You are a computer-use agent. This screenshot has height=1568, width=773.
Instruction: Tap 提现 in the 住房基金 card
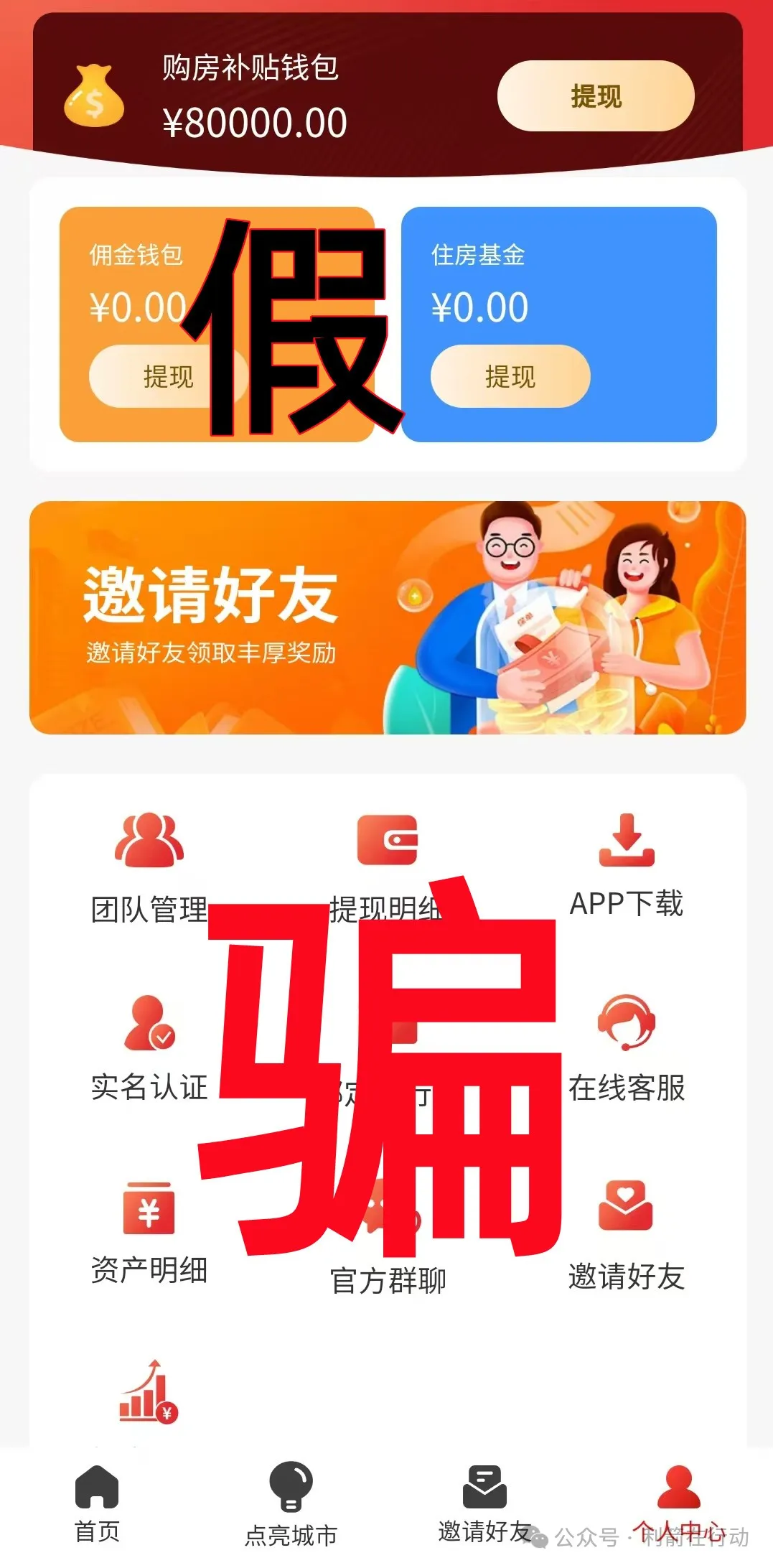pyautogui.click(x=510, y=376)
